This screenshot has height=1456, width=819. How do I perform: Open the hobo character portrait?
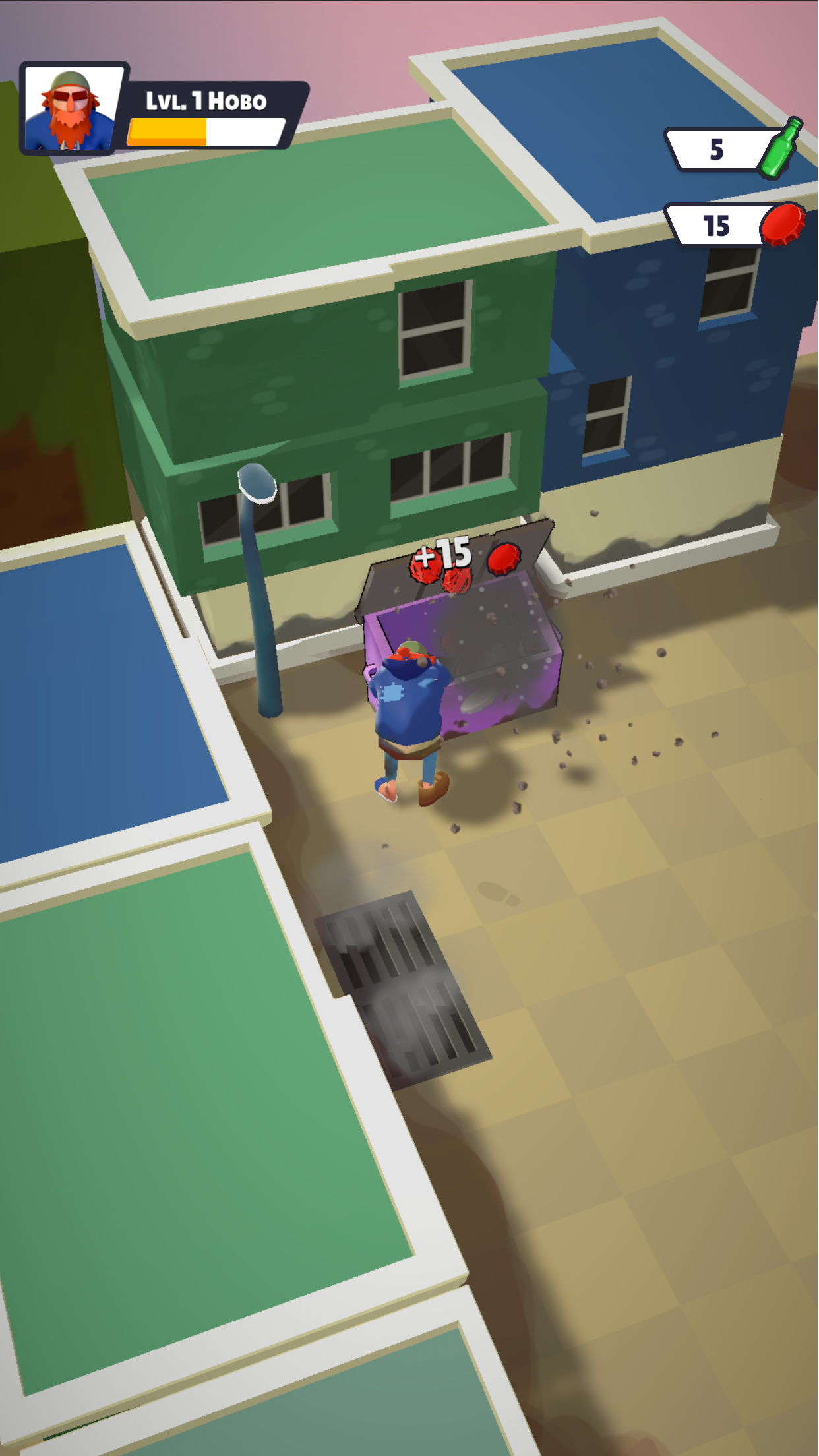click(71, 109)
